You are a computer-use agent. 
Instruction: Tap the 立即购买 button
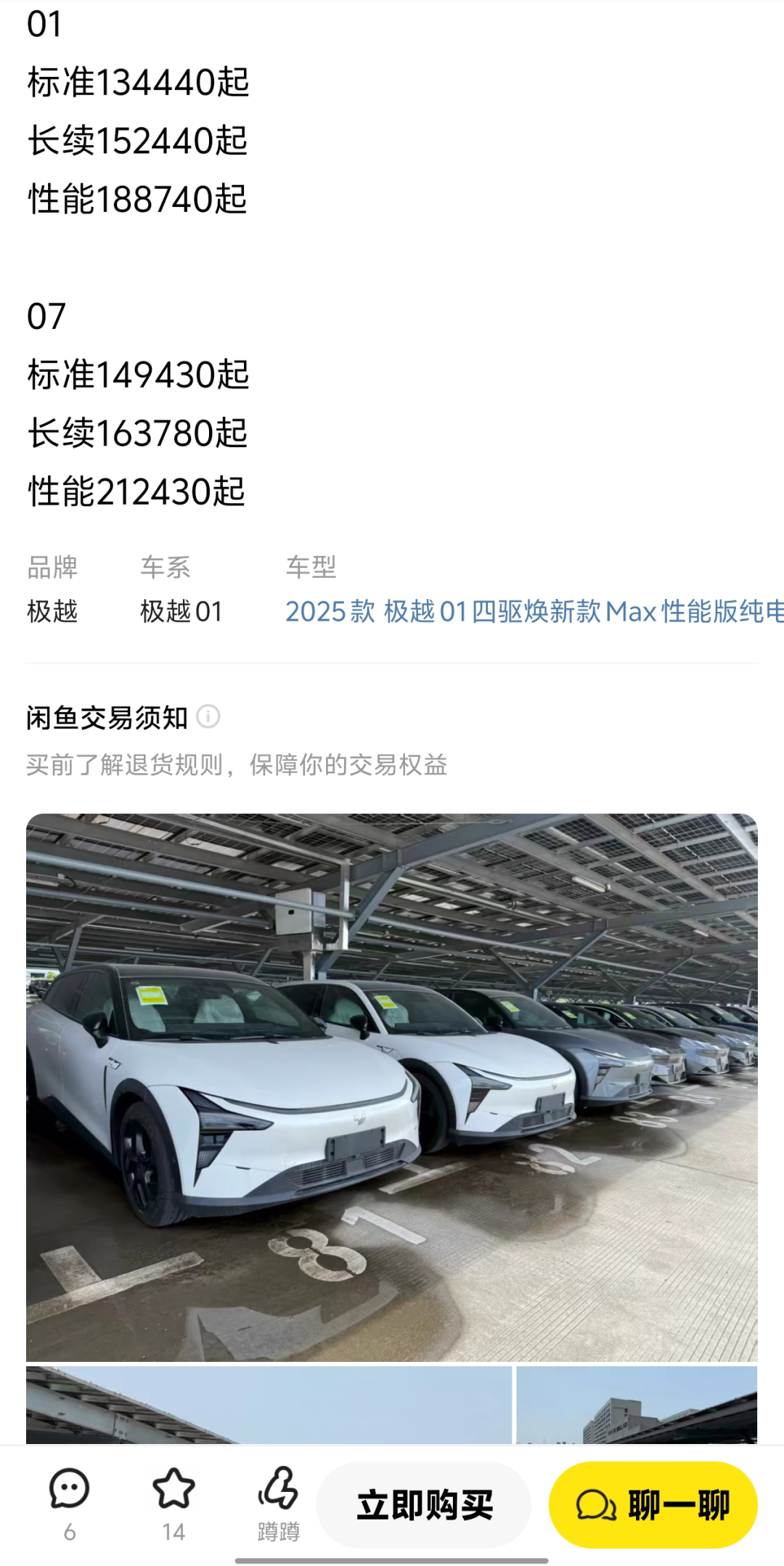[x=424, y=1505]
